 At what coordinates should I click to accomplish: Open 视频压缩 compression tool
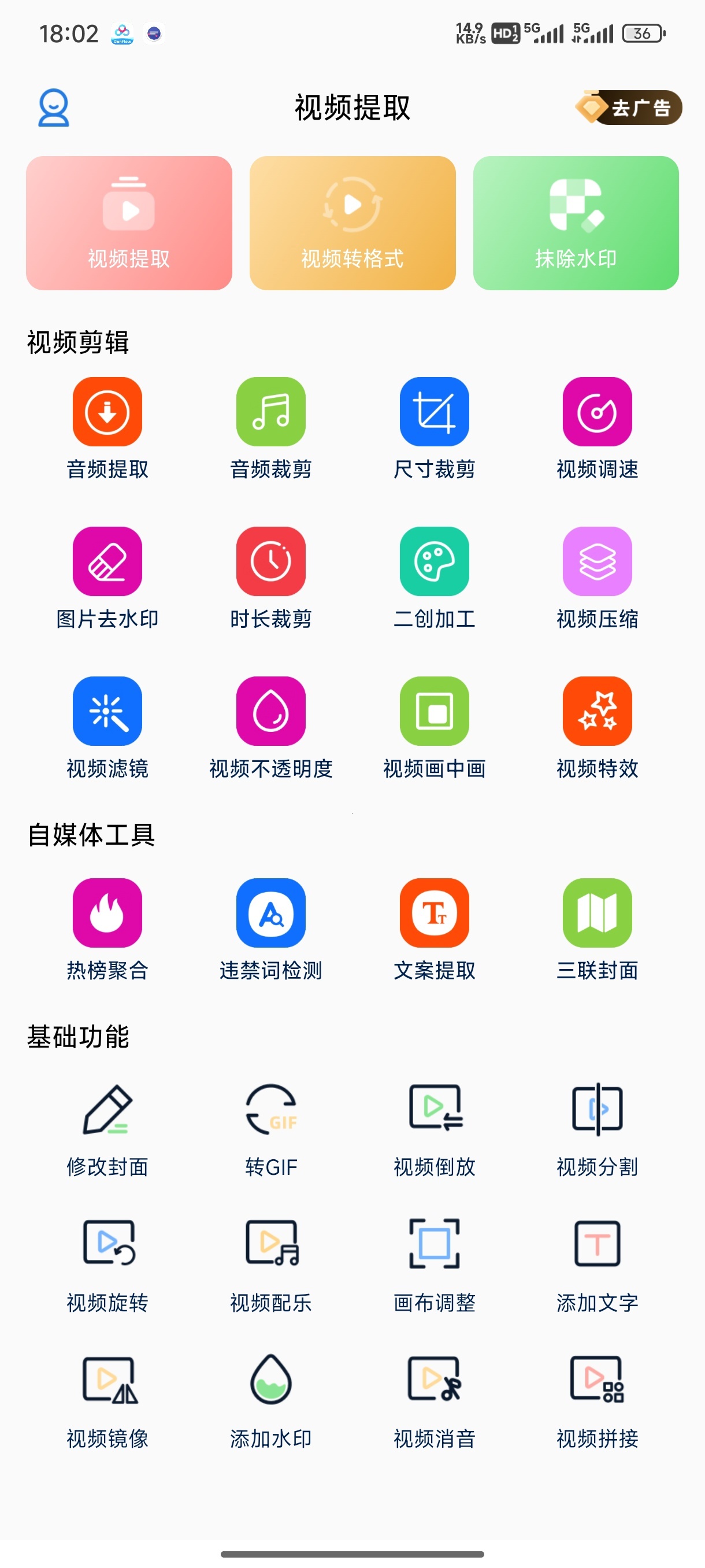tap(598, 578)
